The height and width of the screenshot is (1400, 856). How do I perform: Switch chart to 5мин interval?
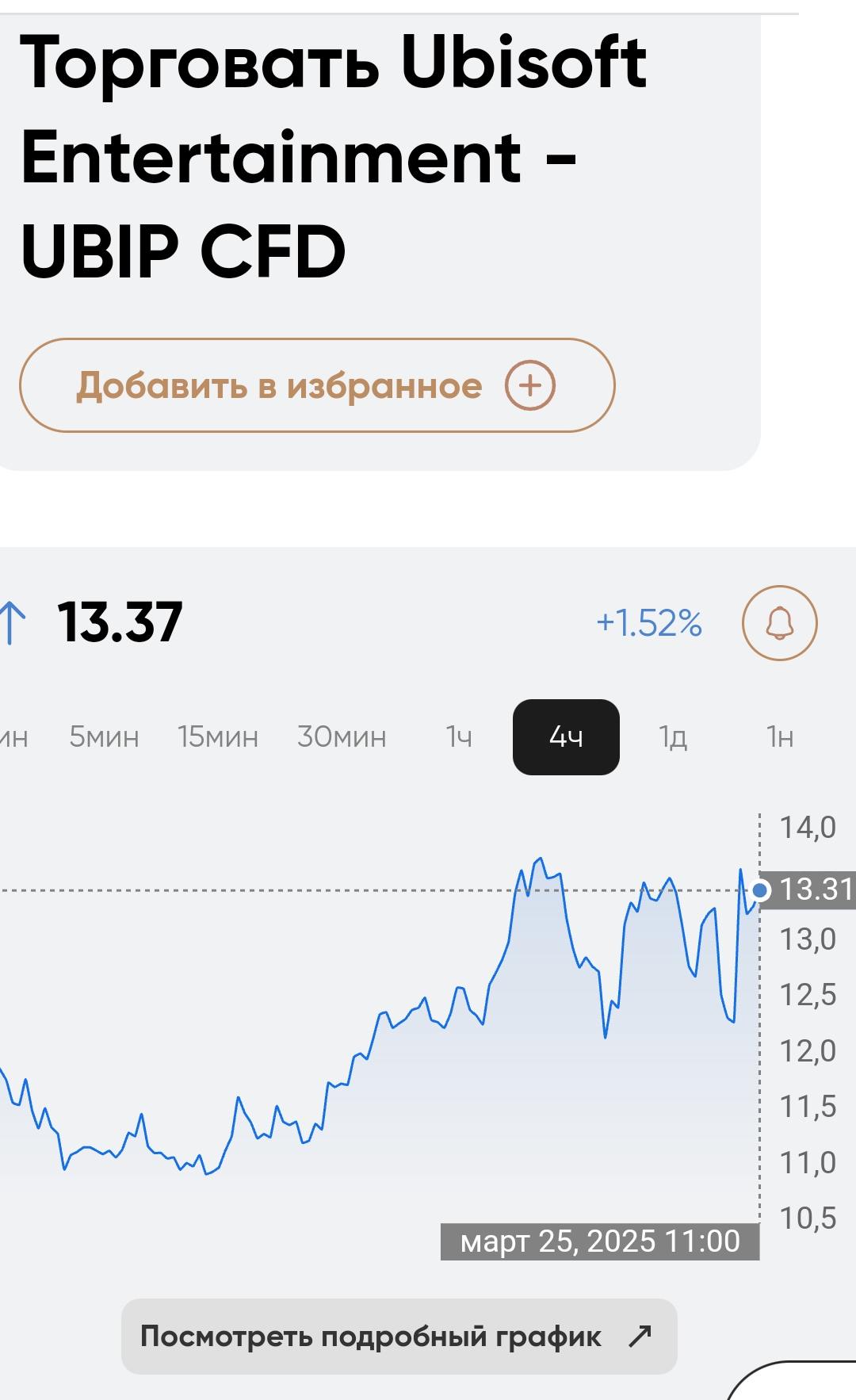tap(104, 737)
